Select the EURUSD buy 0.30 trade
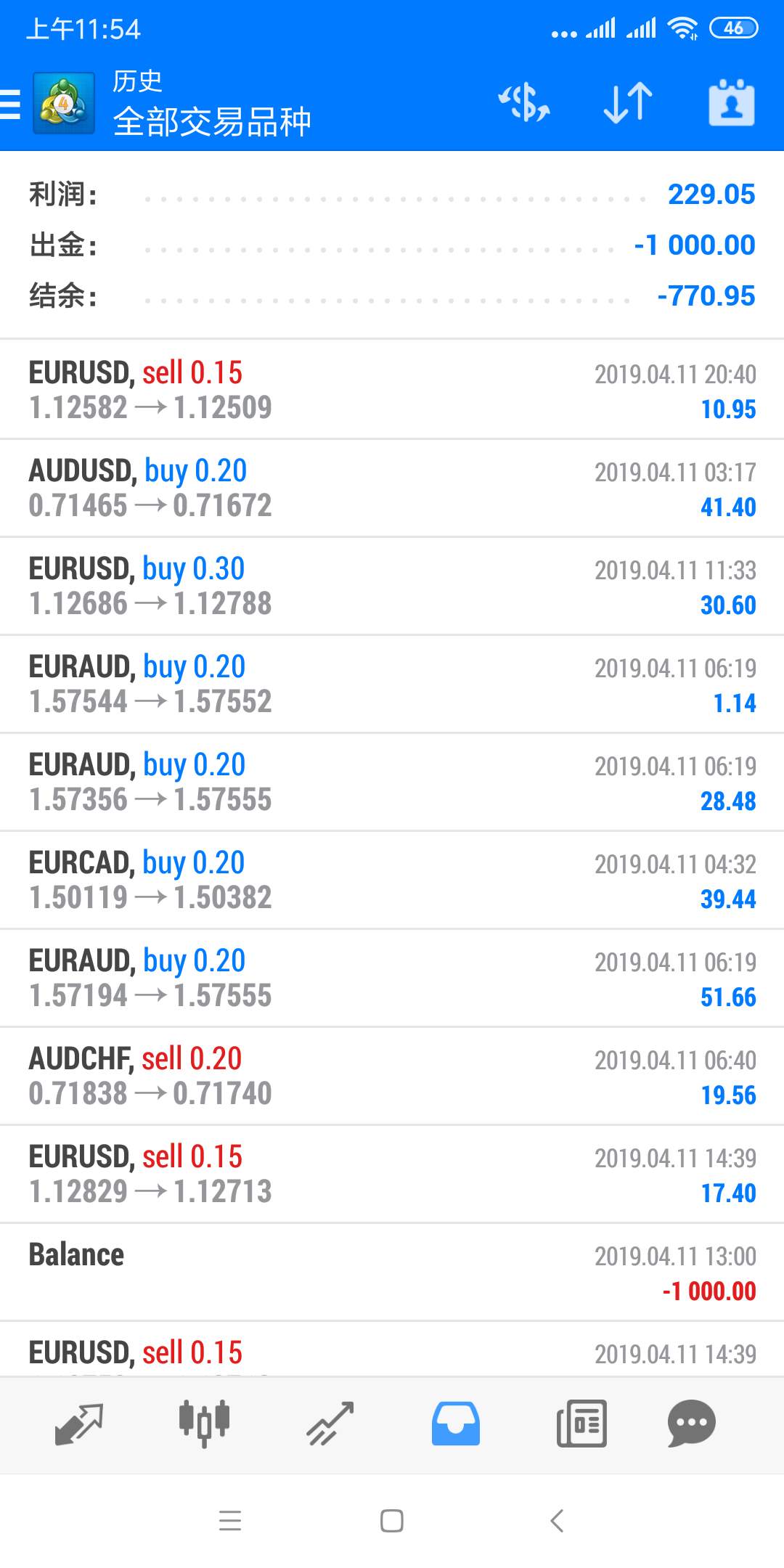 [x=392, y=586]
